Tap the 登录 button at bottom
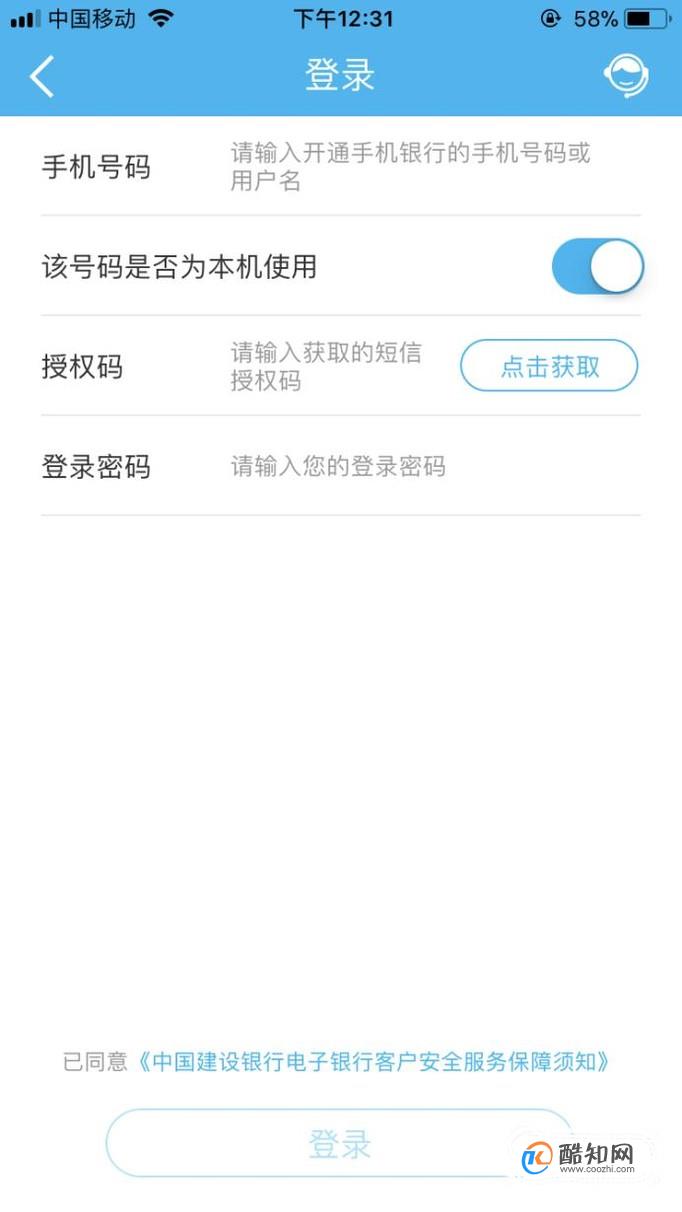The height and width of the screenshot is (1212, 682). (340, 1144)
